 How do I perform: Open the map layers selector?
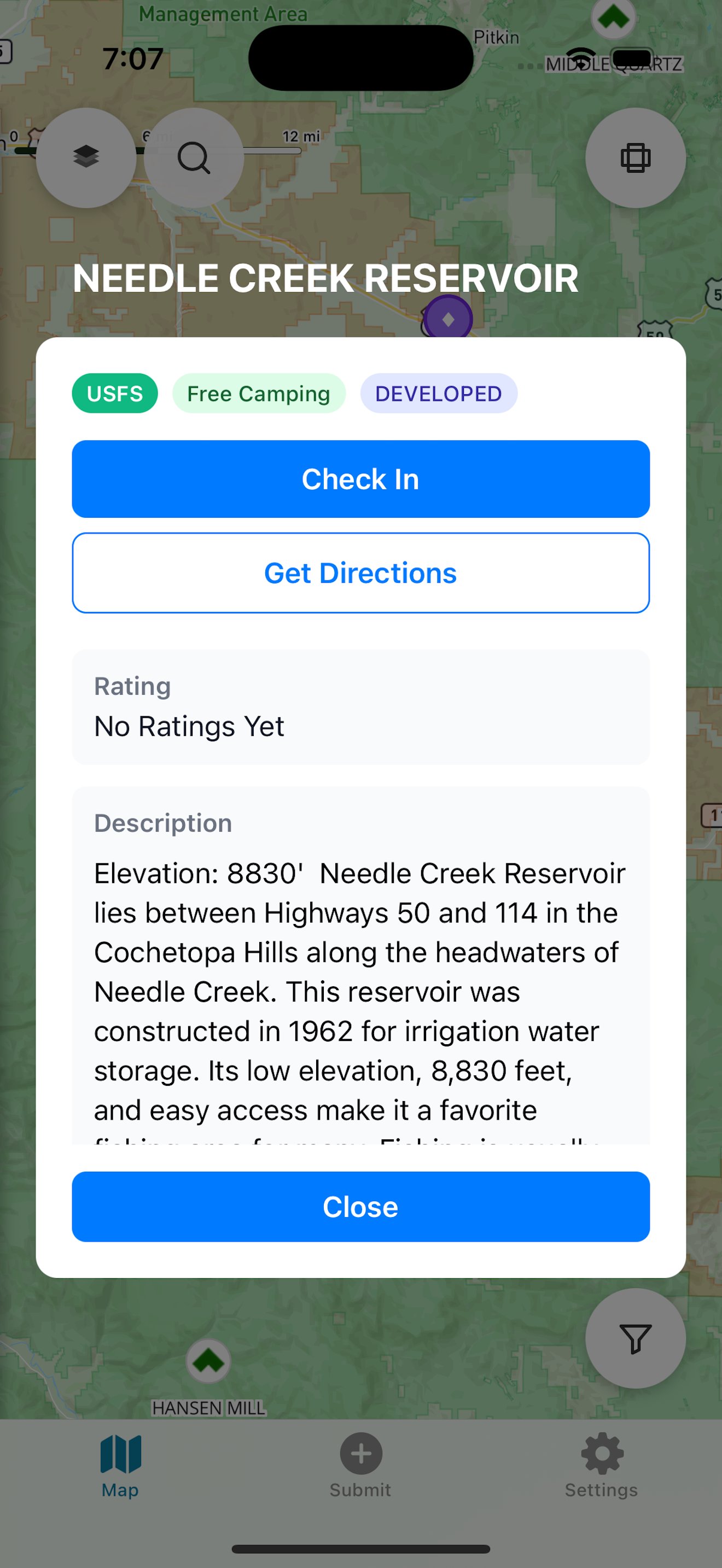click(x=86, y=158)
